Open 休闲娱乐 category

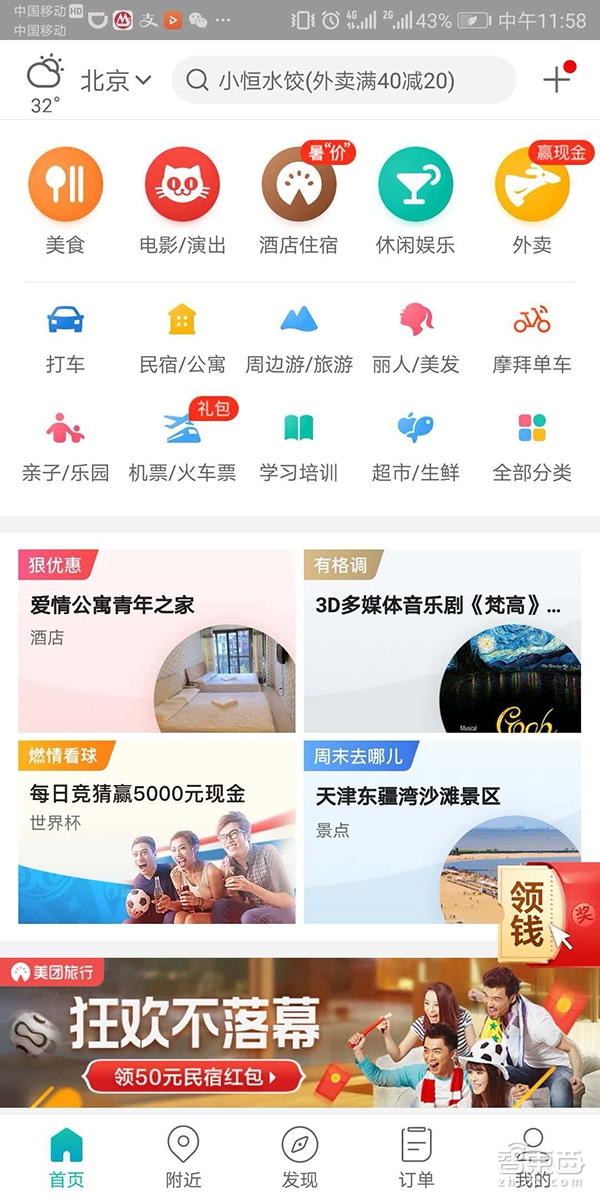415,200
